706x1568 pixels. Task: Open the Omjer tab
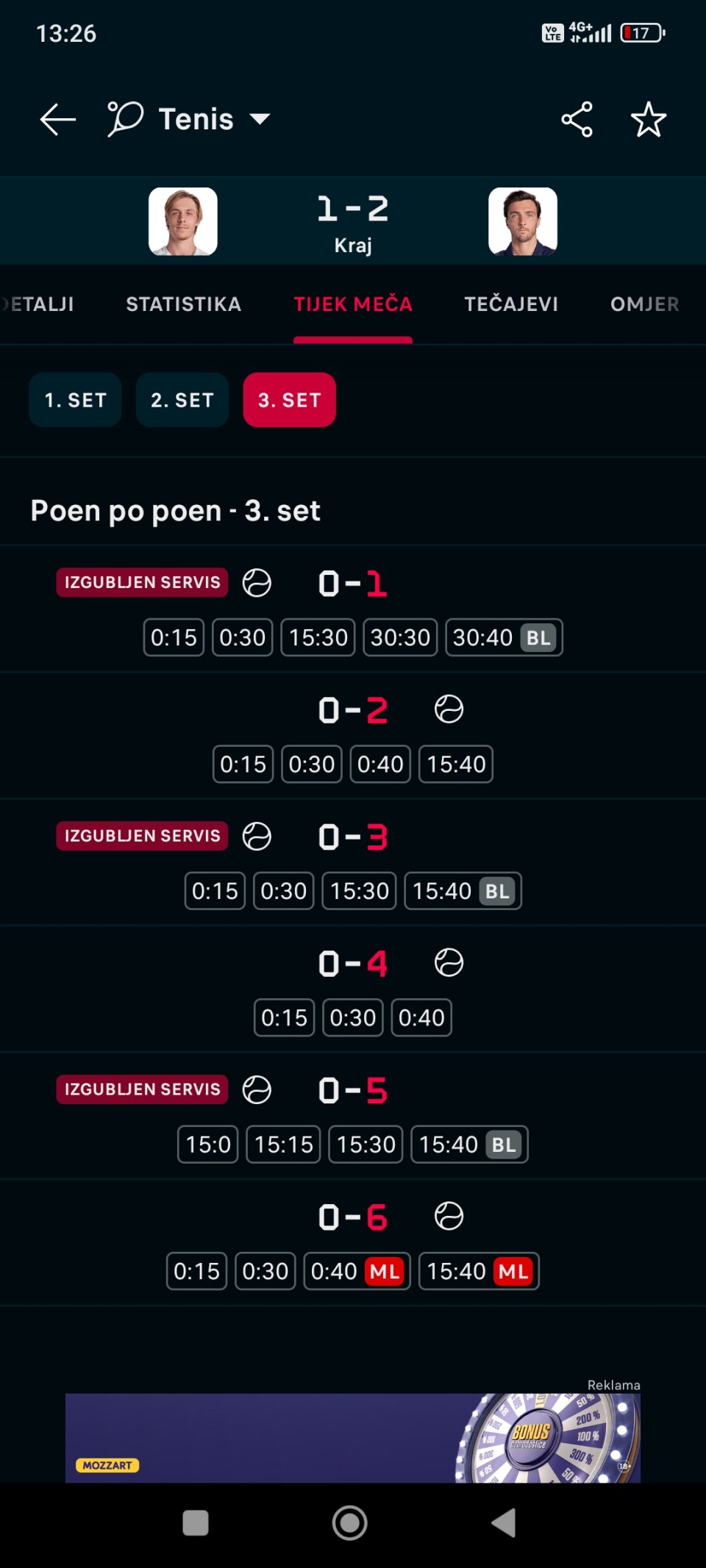click(645, 304)
